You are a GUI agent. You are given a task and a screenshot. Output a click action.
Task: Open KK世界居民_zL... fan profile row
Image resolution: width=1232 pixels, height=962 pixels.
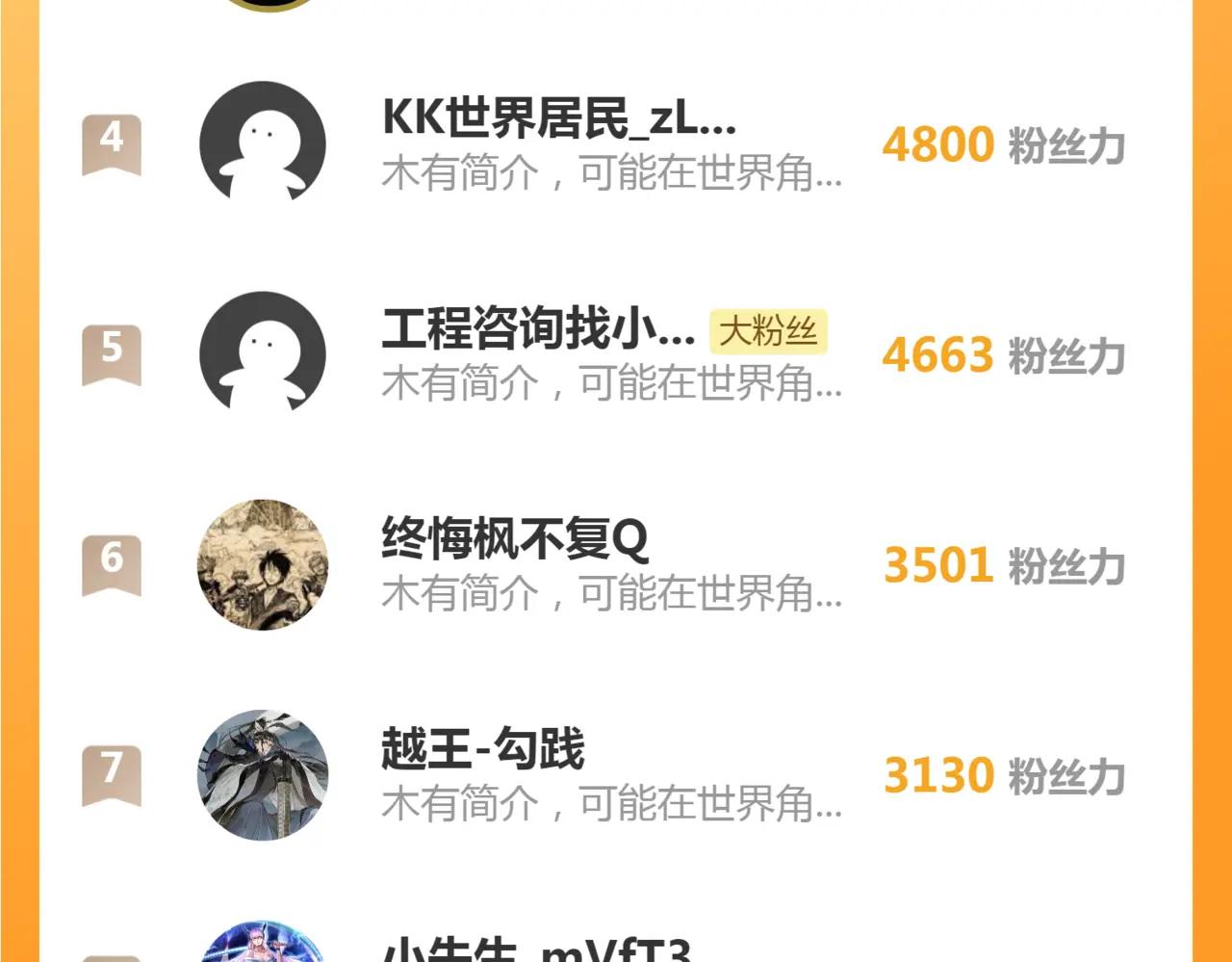(558, 144)
